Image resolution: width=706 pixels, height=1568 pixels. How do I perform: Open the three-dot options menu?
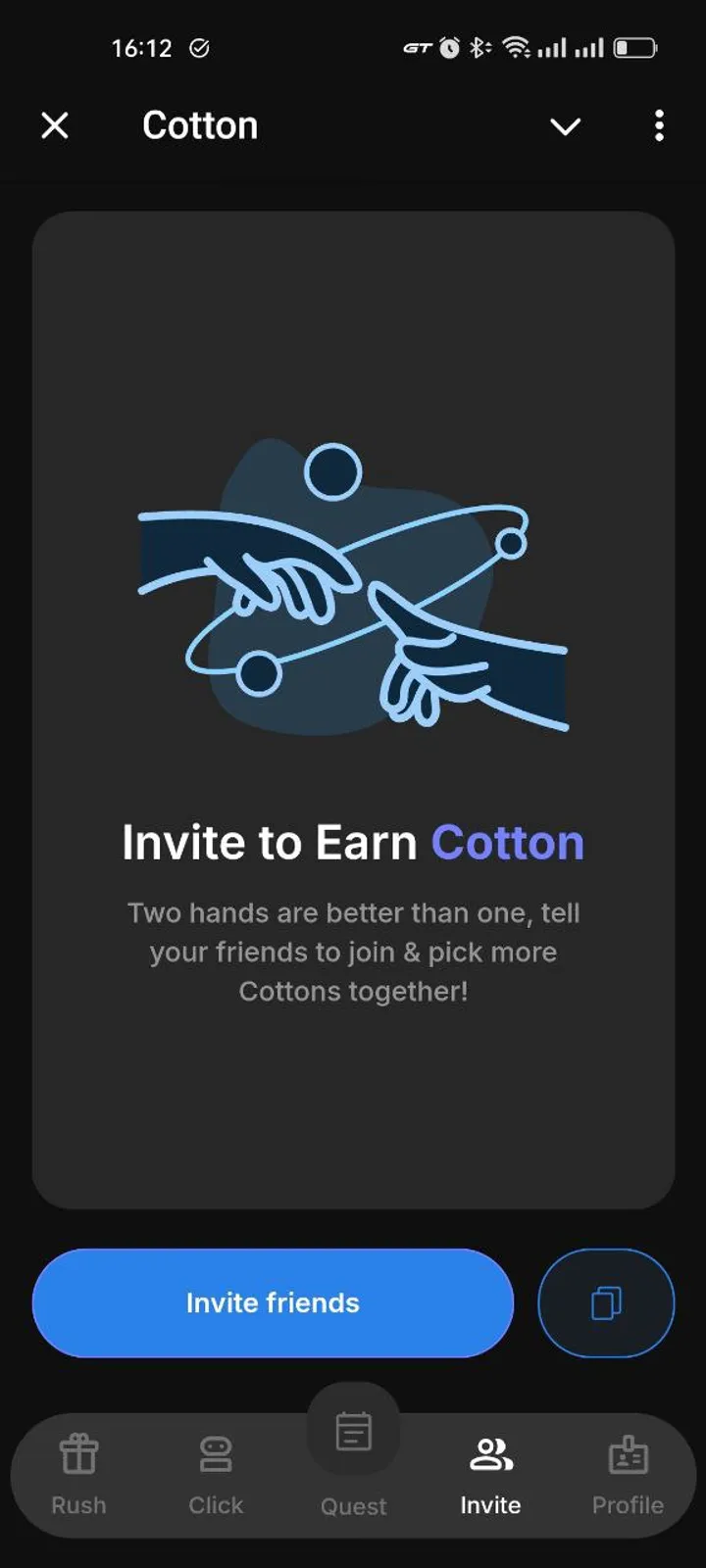(x=659, y=126)
